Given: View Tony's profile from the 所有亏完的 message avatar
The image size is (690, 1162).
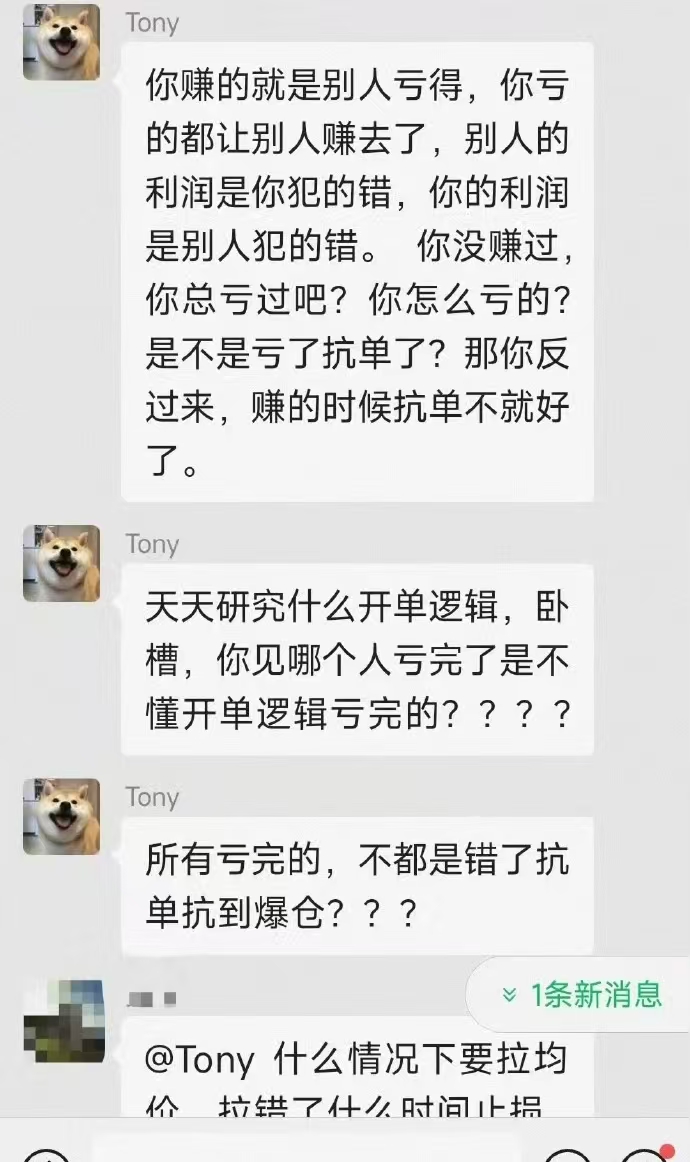Looking at the screenshot, I should (x=62, y=816).
